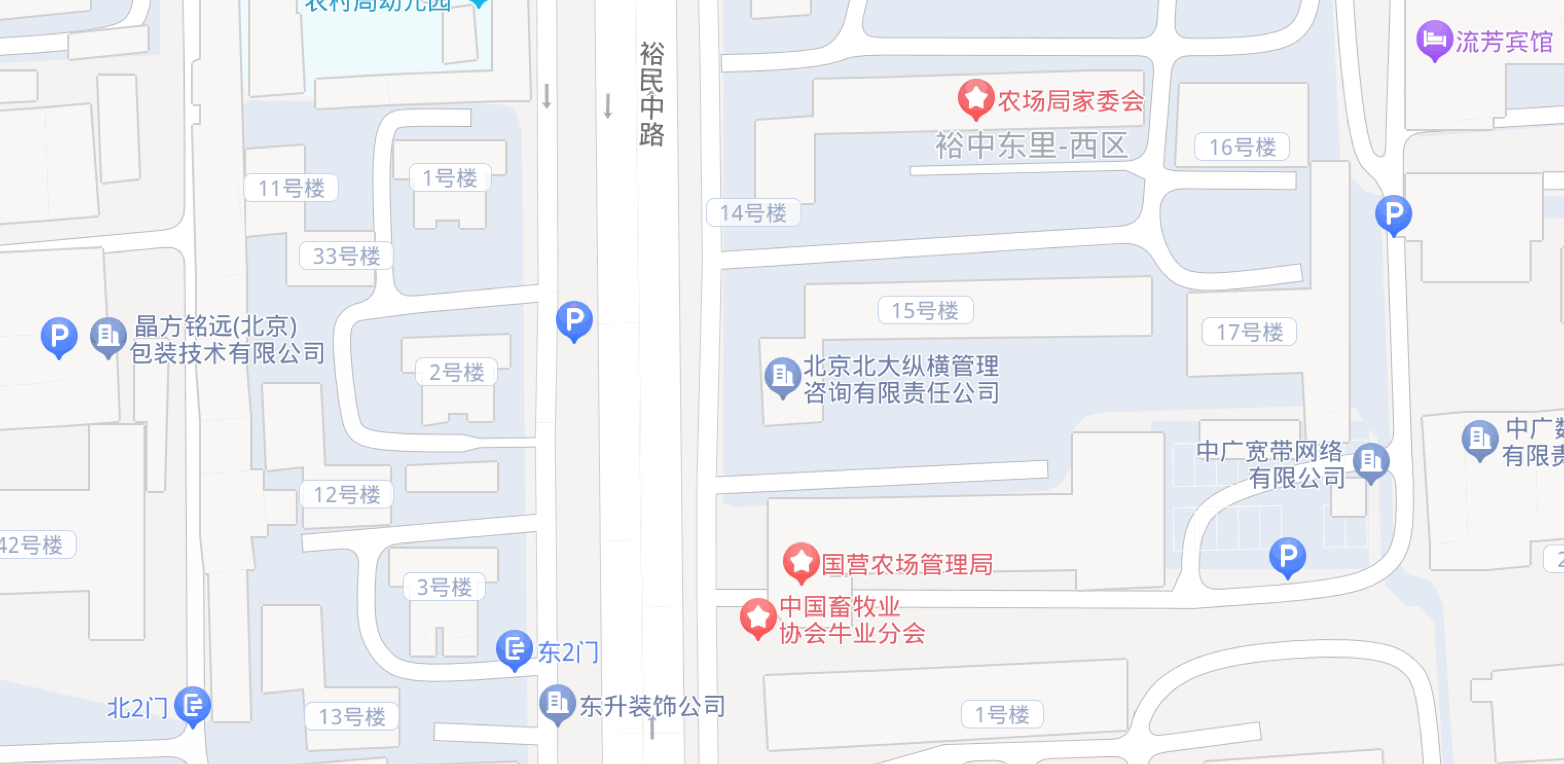The image size is (1564, 764).
Task: Select the 中广宽带网络有限公司 marker
Action: (x=1371, y=461)
